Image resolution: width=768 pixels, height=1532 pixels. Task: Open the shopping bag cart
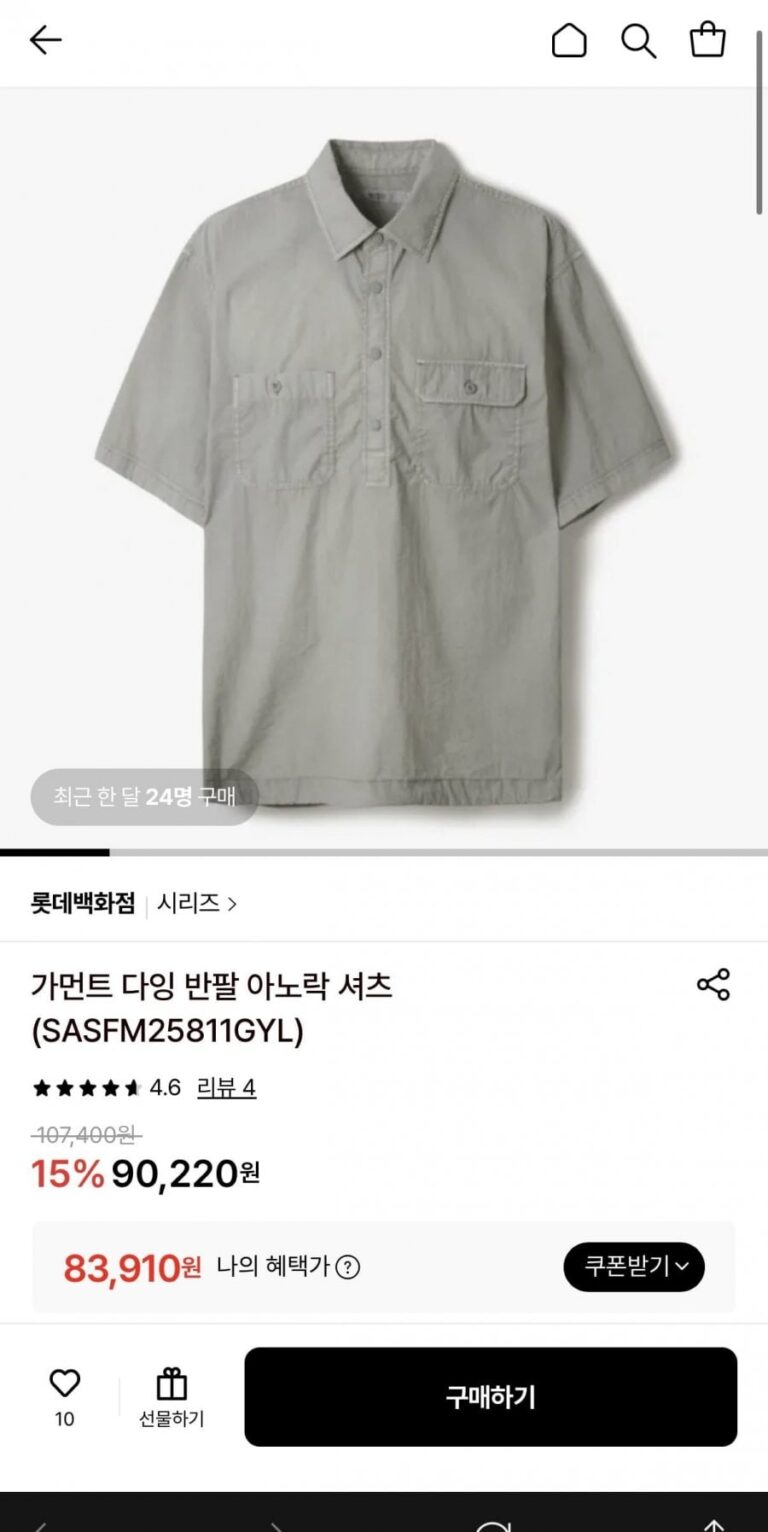(x=707, y=40)
